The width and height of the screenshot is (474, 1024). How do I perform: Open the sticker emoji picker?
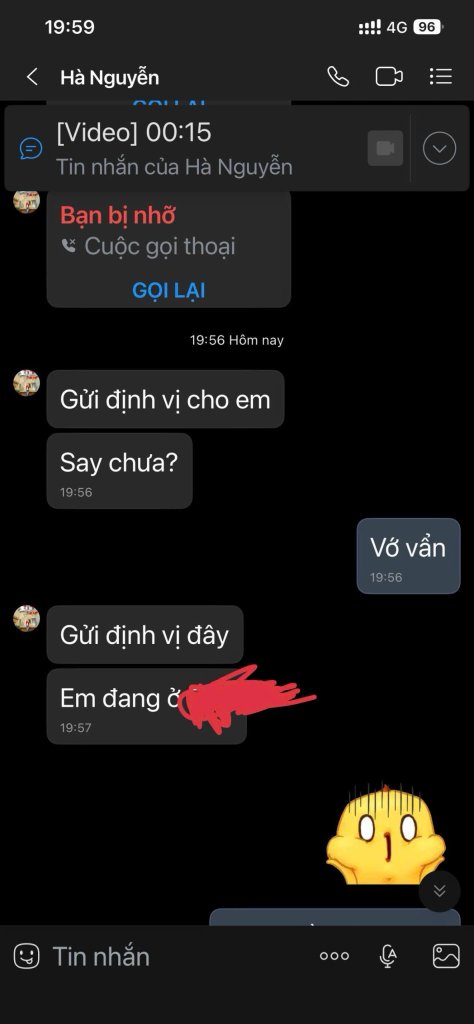(27, 956)
